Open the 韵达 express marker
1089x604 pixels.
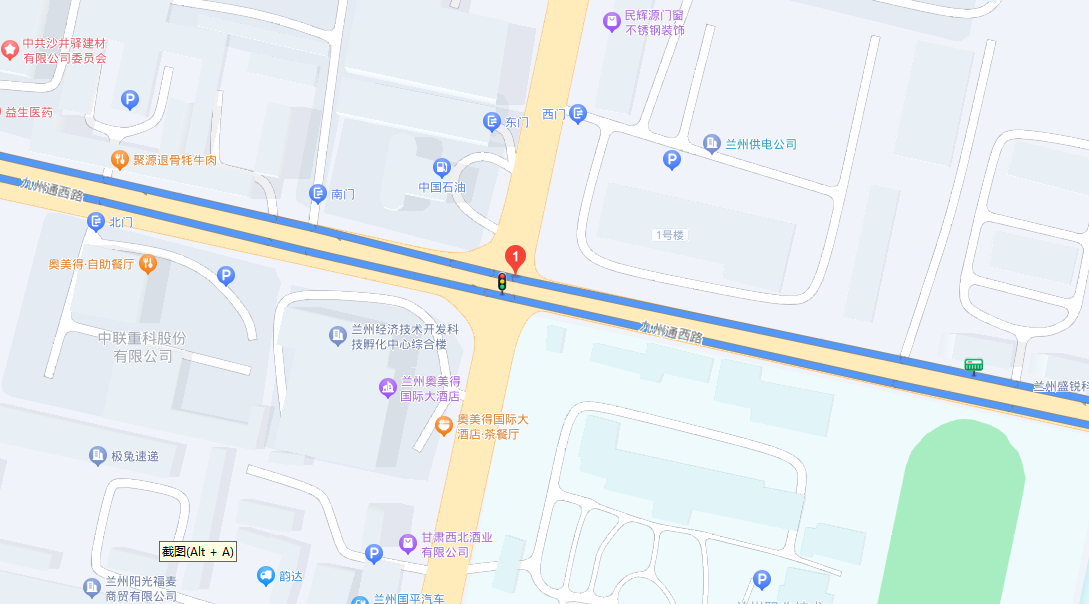pos(266,576)
